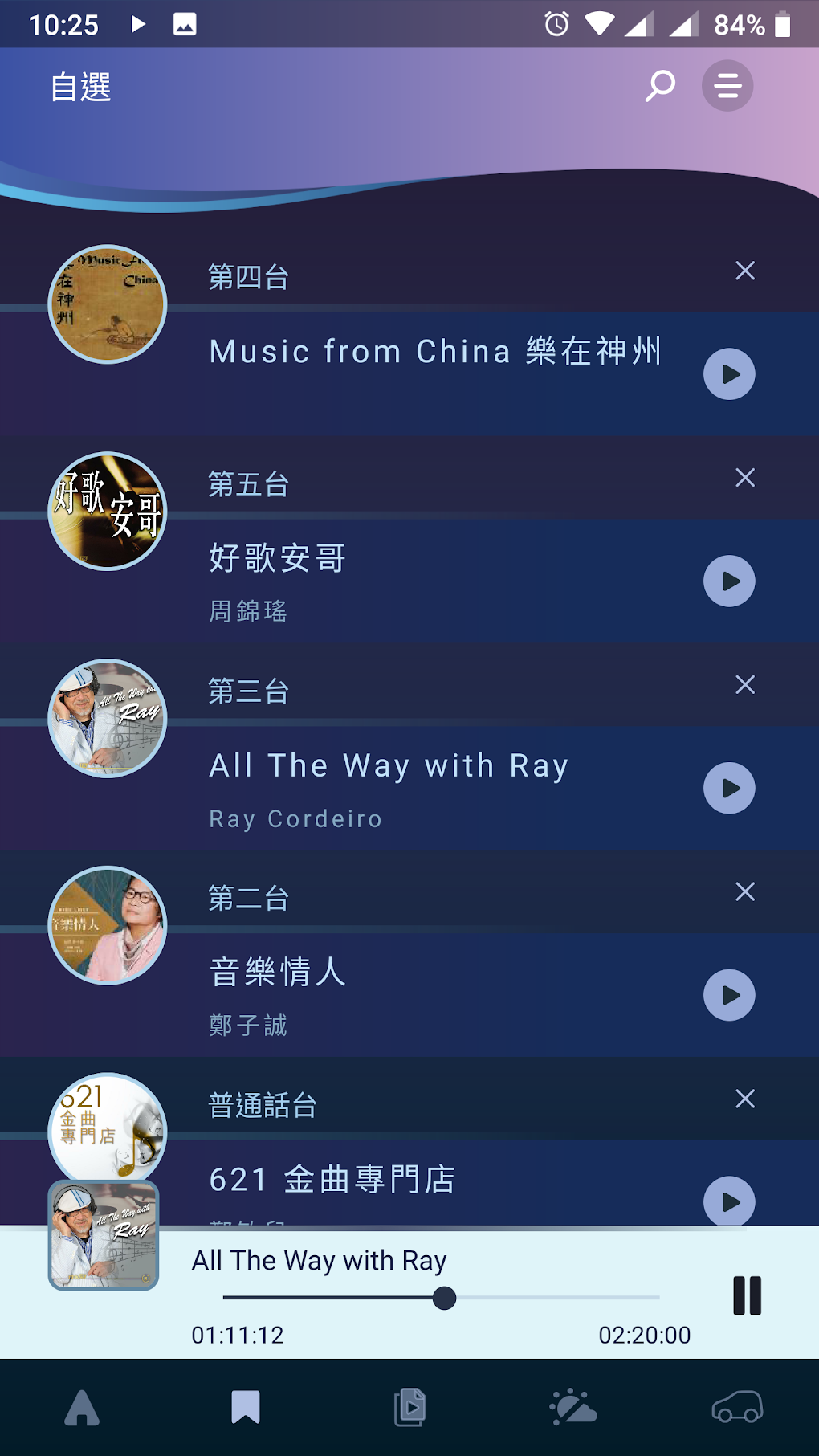Open the now-playing album thumbnail
The width and height of the screenshot is (819, 1456).
tap(104, 1236)
